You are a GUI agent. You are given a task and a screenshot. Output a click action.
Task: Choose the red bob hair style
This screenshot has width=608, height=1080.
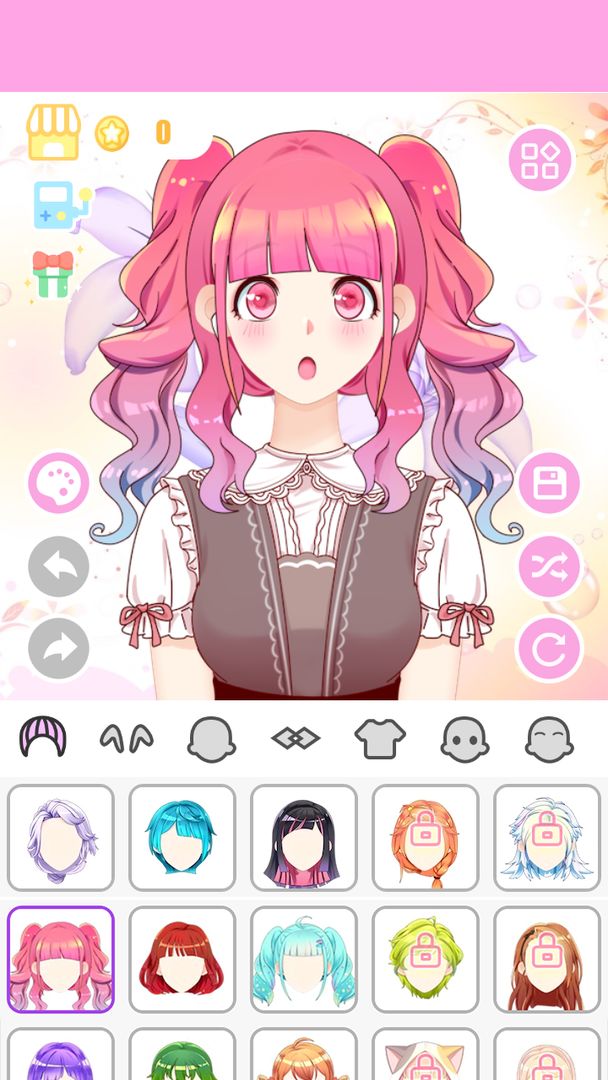(x=182, y=959)
